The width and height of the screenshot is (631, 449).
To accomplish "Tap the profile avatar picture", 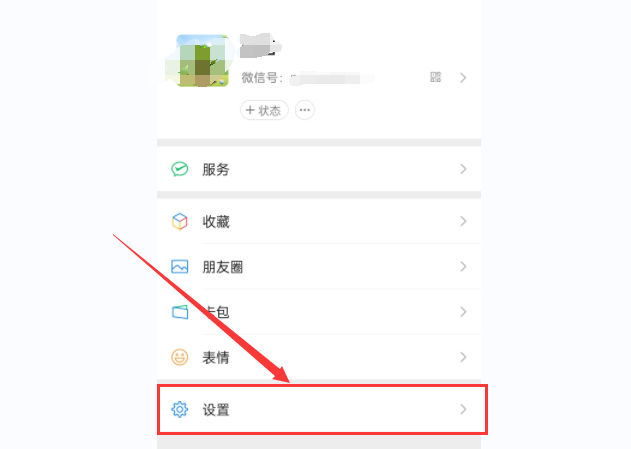I will (x=202, y=60).
